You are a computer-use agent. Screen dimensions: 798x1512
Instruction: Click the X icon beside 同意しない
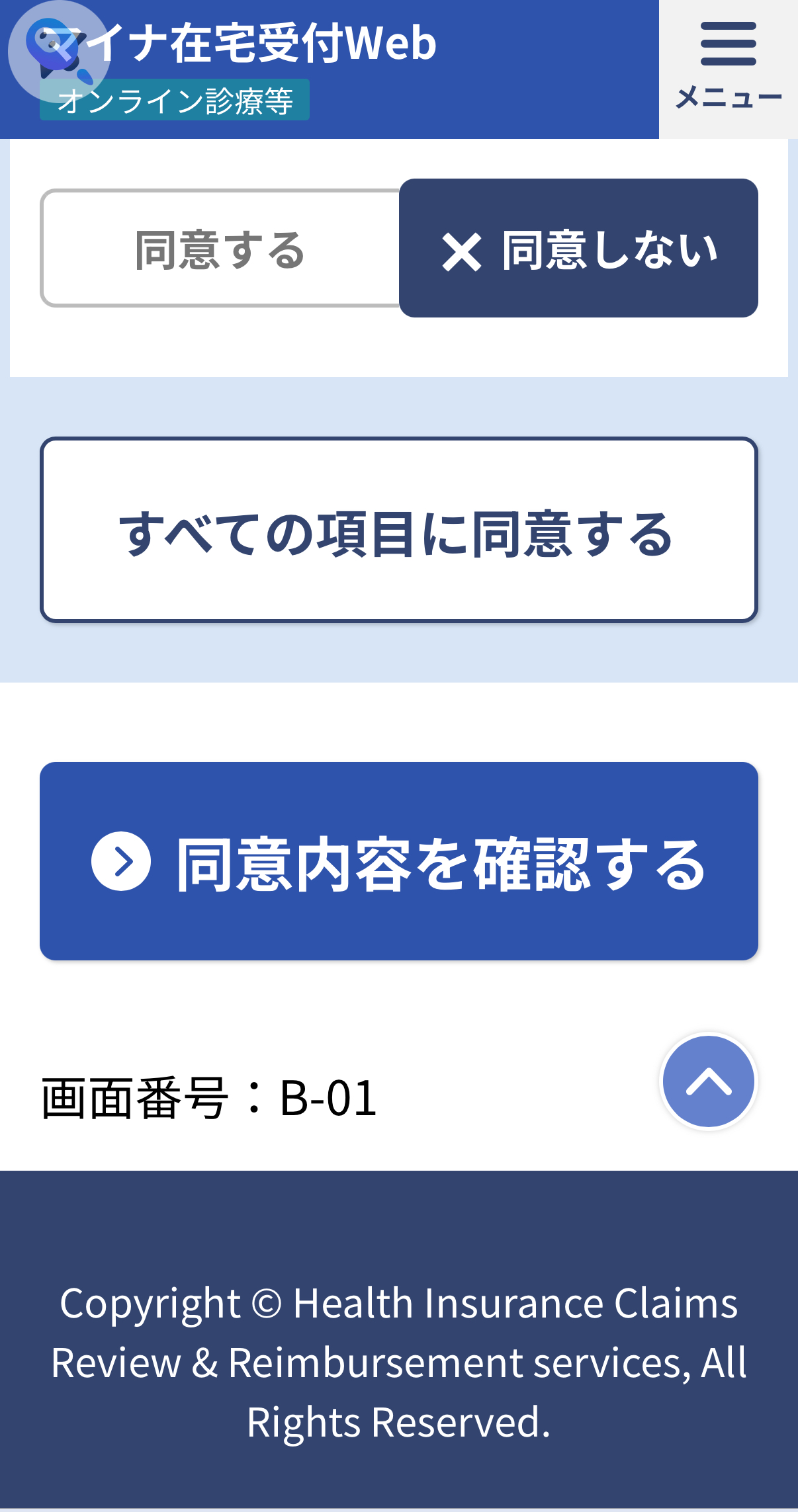pyautogui.click(x=462, y=250)
